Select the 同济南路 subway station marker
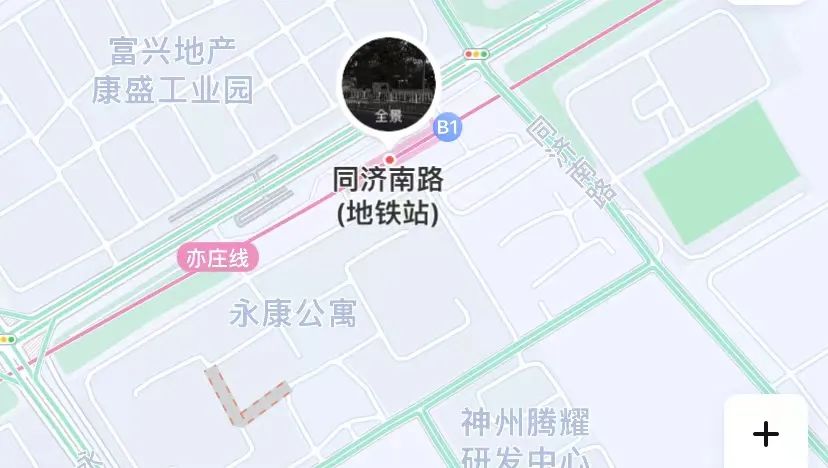Screen dimensions: 828x468 pyautogui.click(x=390, y=160)
